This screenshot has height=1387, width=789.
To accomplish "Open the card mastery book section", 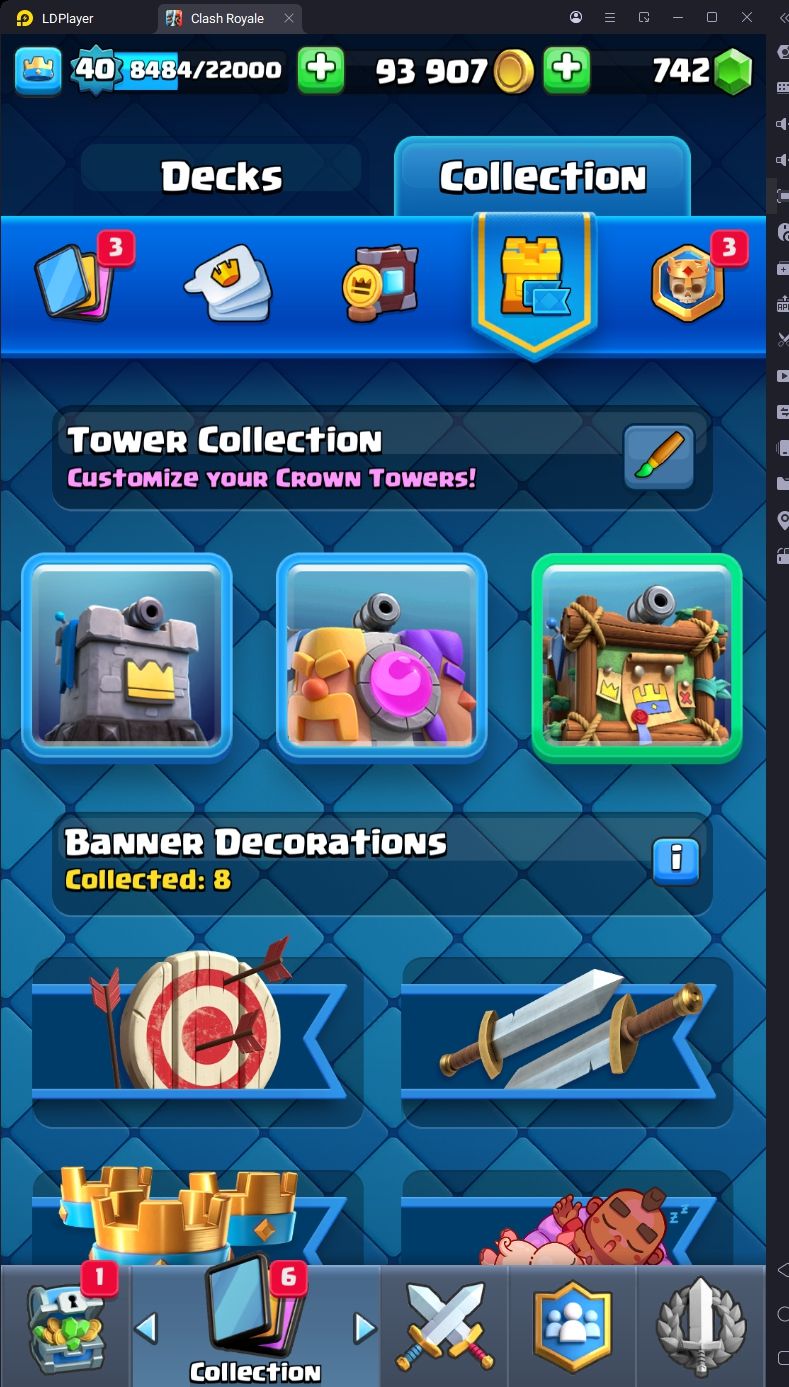I will (378, 283).
